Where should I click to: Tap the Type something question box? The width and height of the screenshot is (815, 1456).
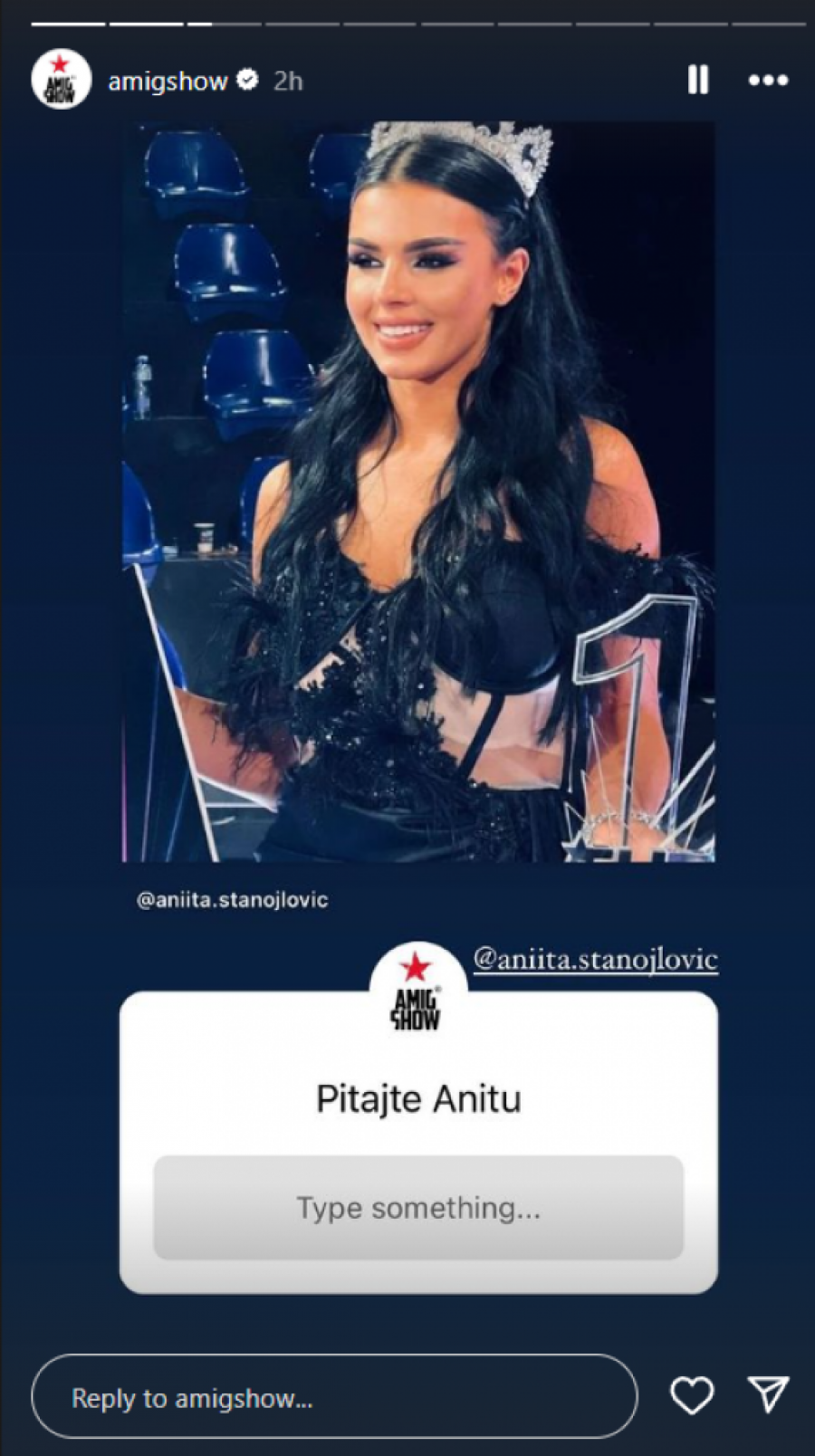418,1207
